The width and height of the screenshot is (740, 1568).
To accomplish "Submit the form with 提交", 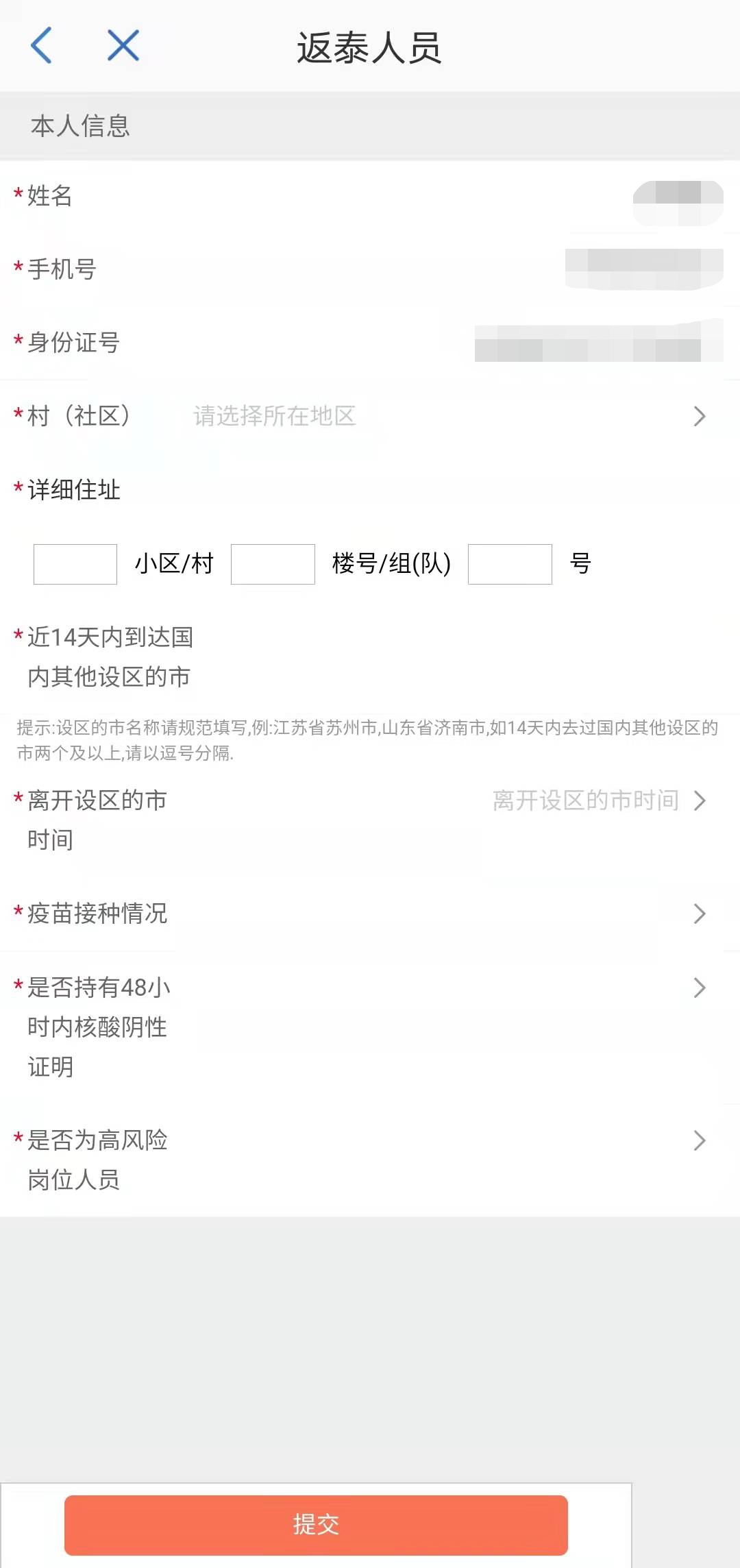I will click(x=316, y=1525).
